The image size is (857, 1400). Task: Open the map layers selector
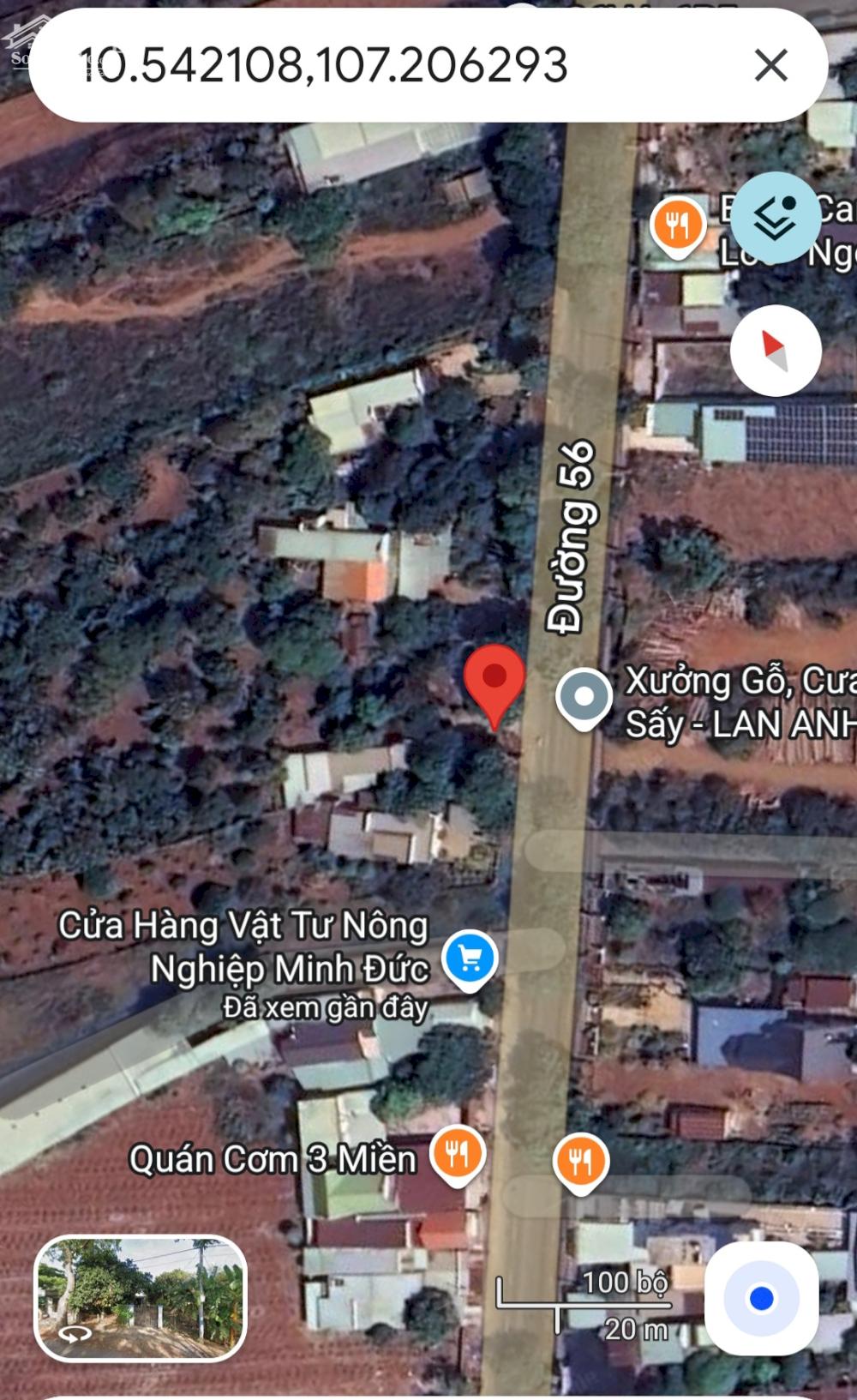coord(776,218)
